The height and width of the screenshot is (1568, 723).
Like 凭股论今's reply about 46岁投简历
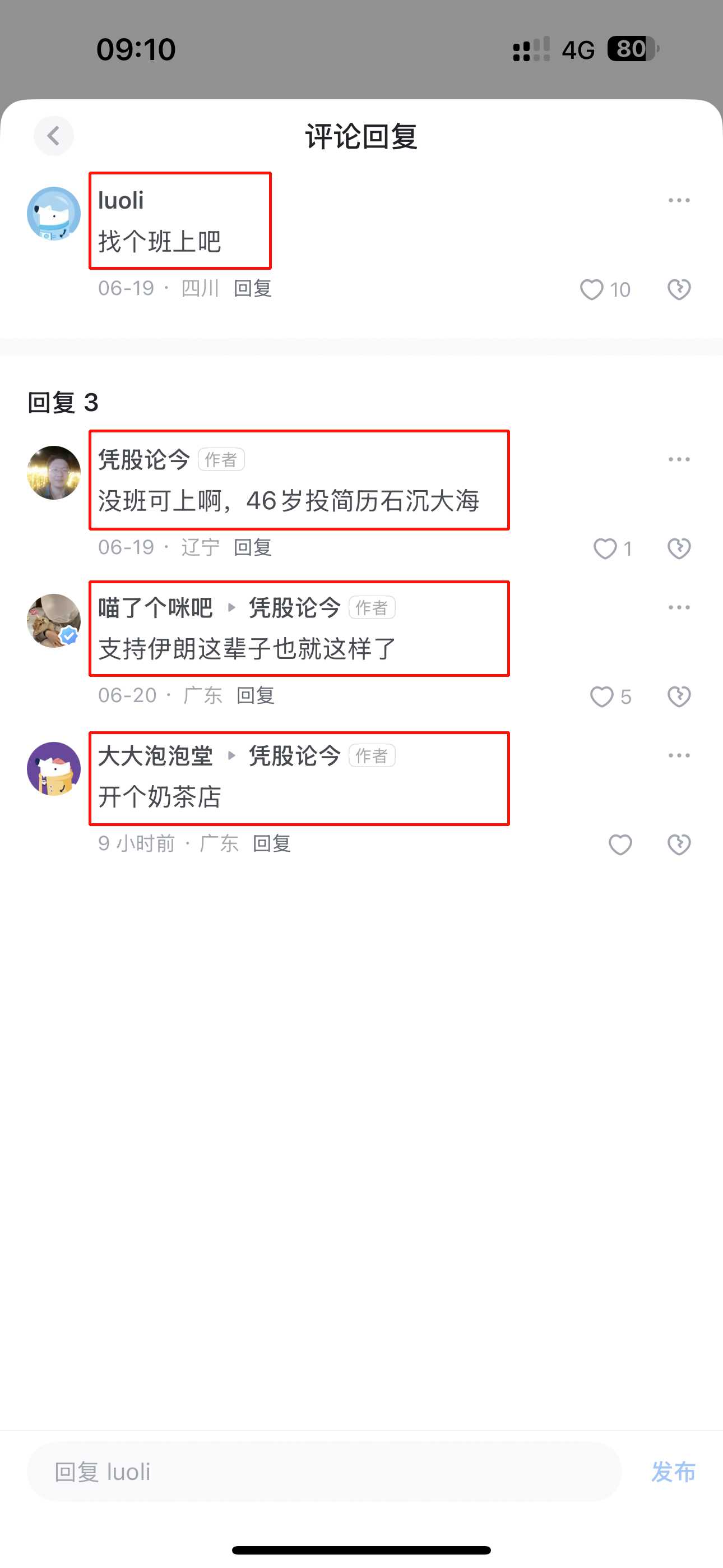(x=605, y=548)
